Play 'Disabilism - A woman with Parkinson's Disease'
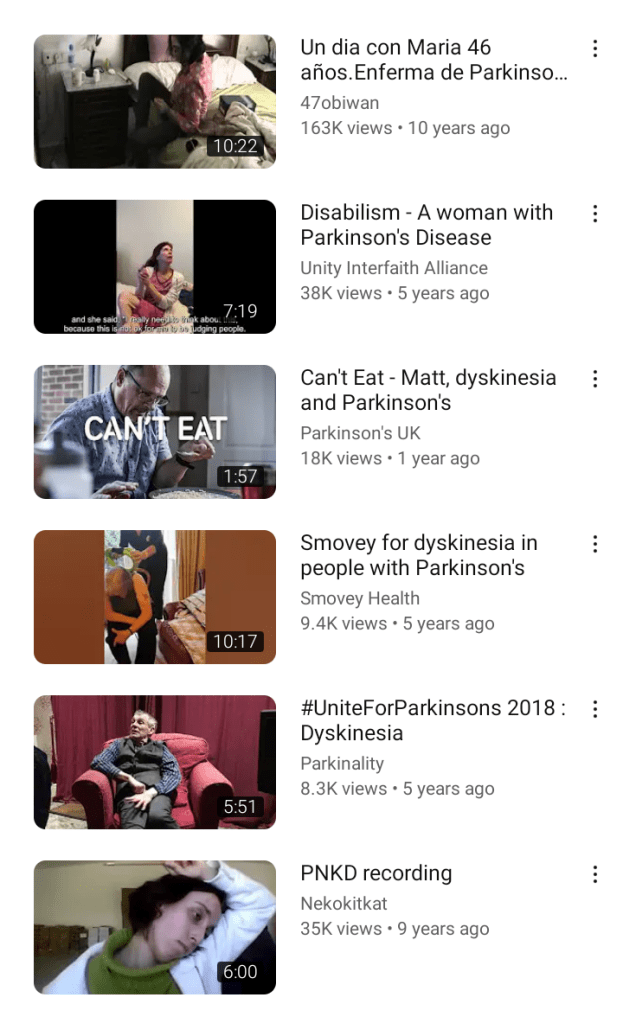Screen dimensions: 623x1023 tap(155, 266)
